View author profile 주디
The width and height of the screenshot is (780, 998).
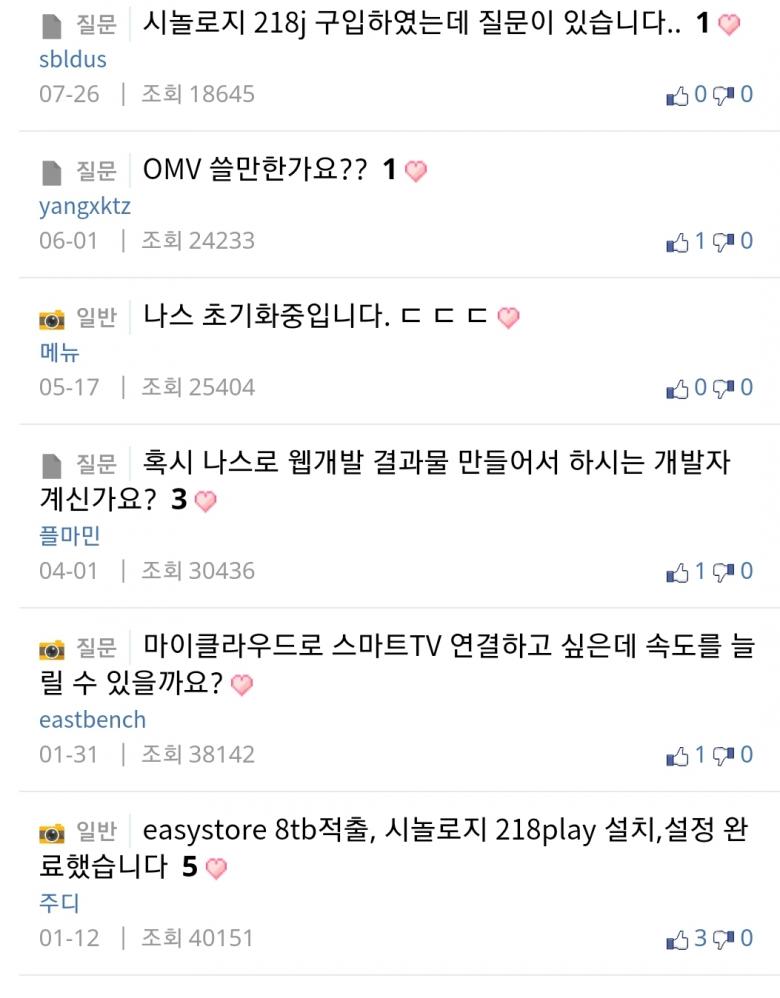(x=59, y=903)
